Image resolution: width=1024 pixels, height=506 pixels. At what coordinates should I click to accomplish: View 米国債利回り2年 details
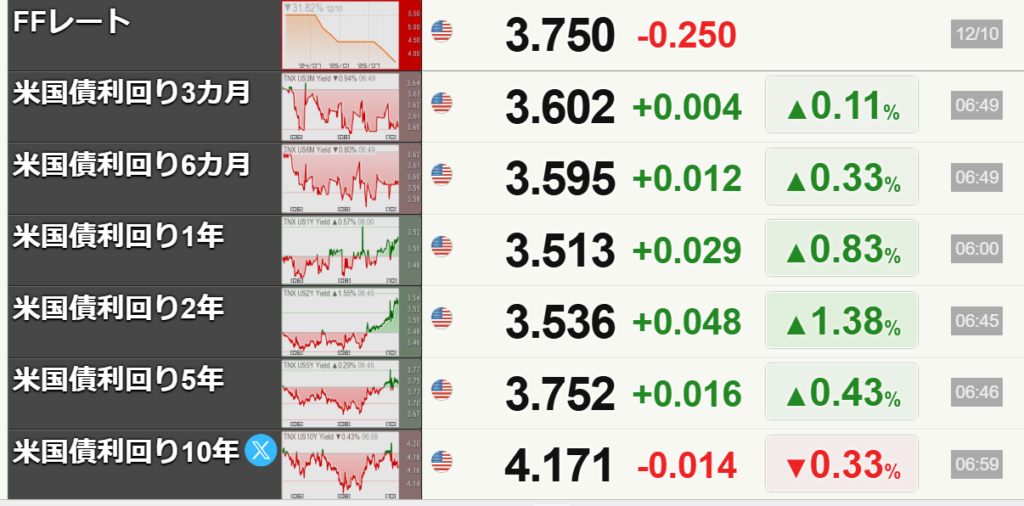[x=118, y=308]
